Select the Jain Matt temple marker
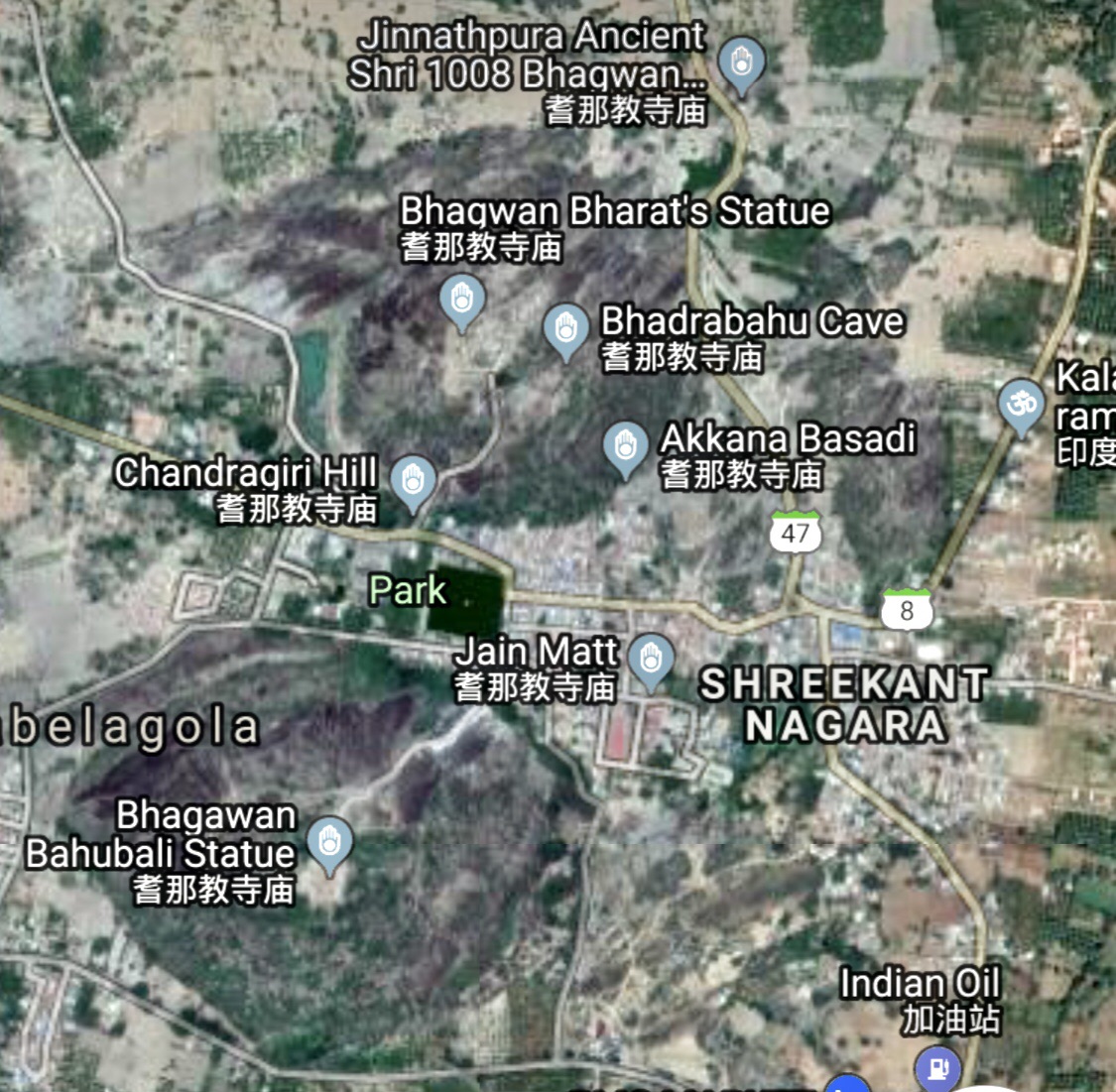This screenshot has height=1092, width=1116. [651, 659]
